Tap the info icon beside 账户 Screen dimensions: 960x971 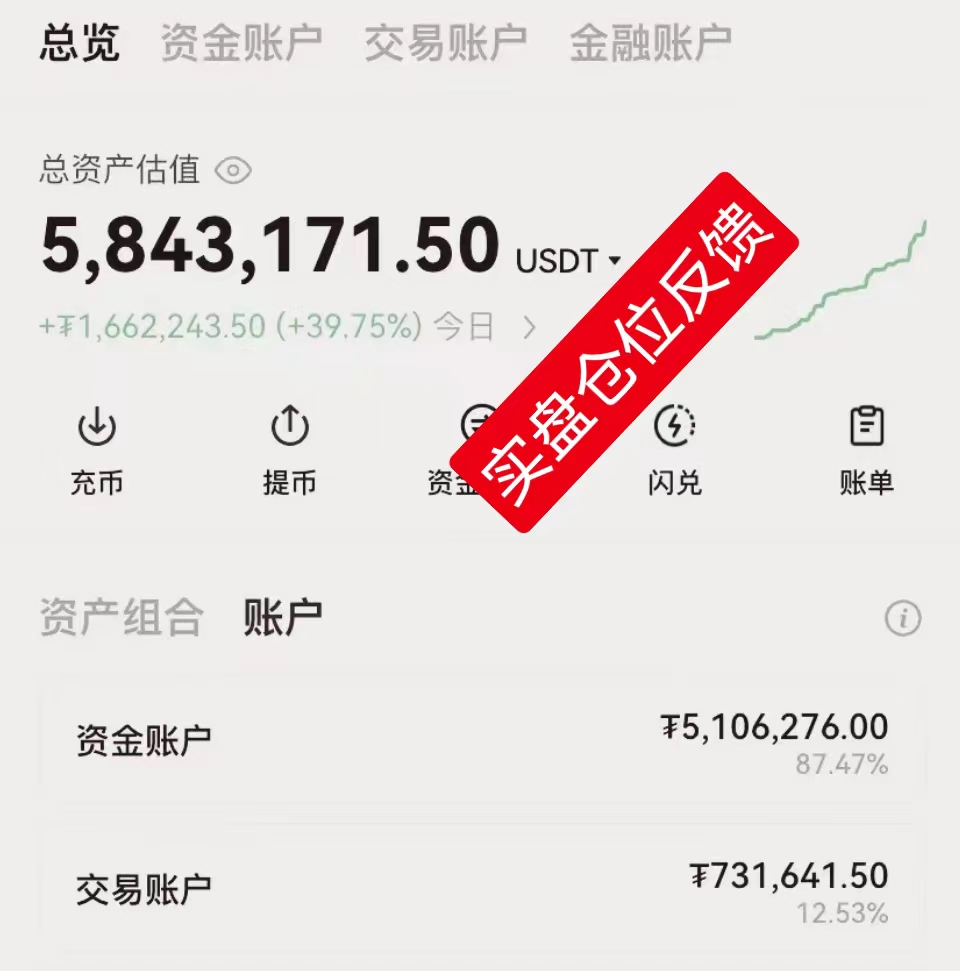pos(902,619)
